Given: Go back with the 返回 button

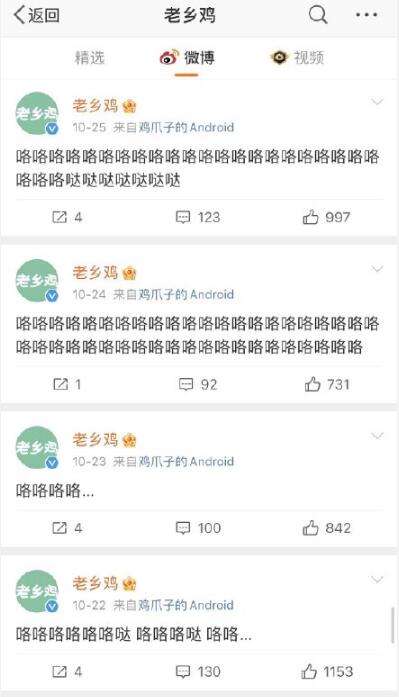Looking at the screenshot, I should tap(36, 15).
